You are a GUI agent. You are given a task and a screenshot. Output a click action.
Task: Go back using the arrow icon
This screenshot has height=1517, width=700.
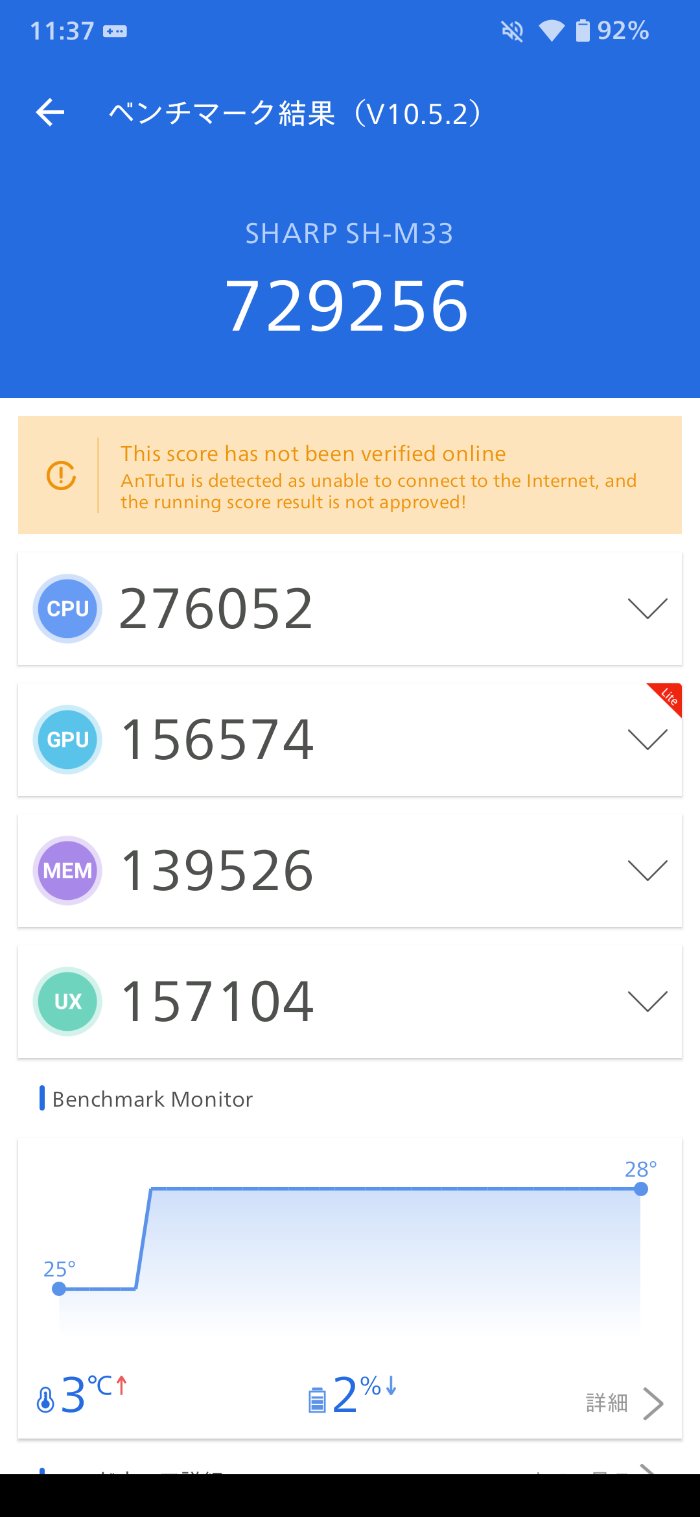click(50, 114)
